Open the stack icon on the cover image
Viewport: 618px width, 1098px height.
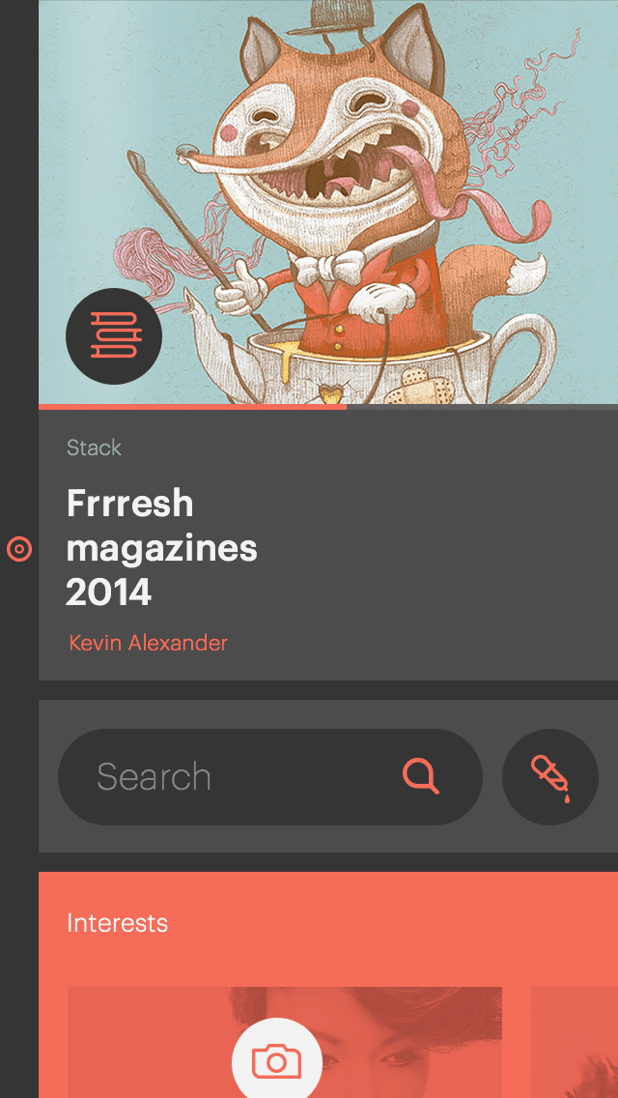pos(113,336)
